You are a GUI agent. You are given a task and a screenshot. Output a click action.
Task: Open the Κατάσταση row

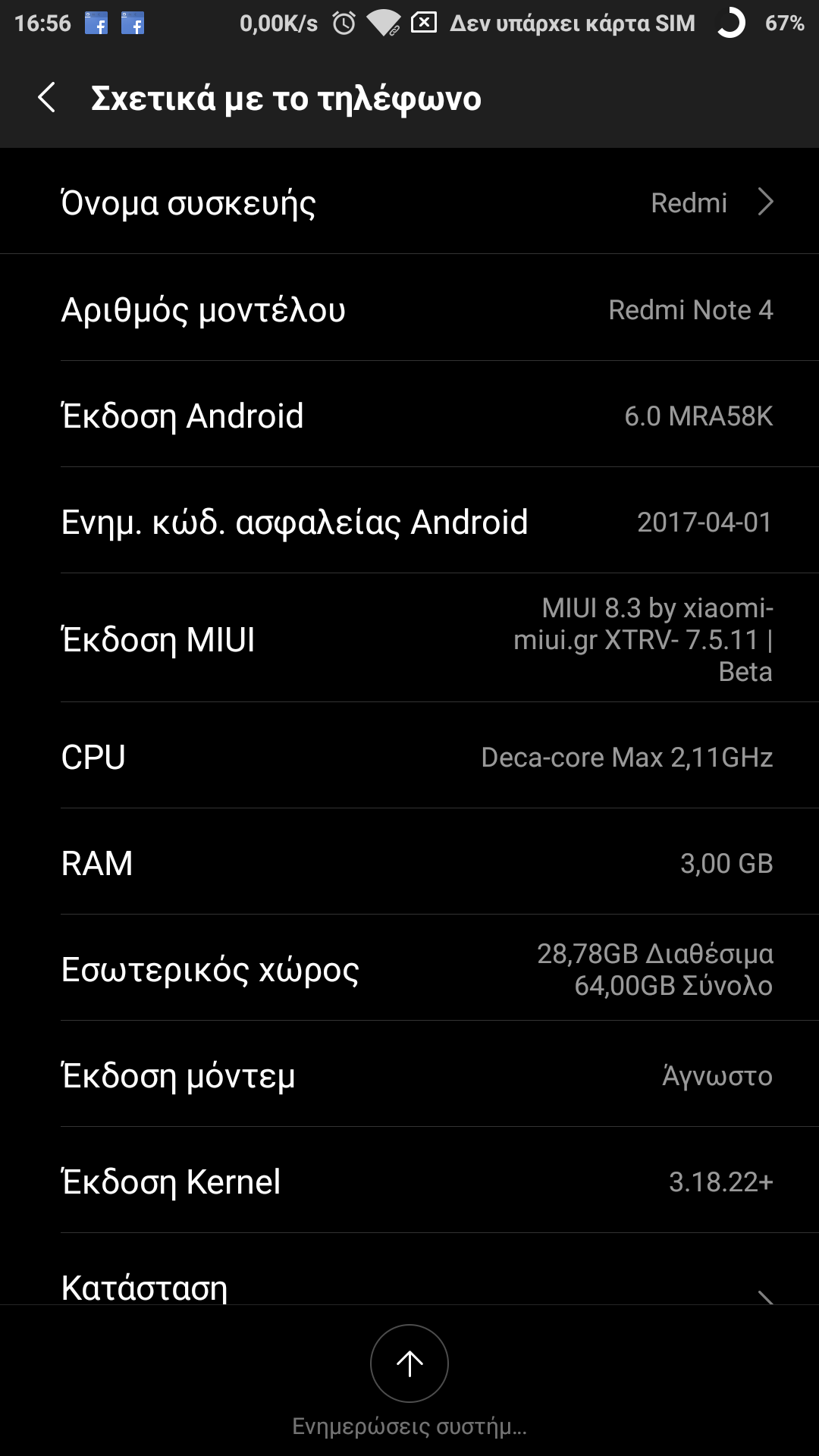pos(409,1283)
